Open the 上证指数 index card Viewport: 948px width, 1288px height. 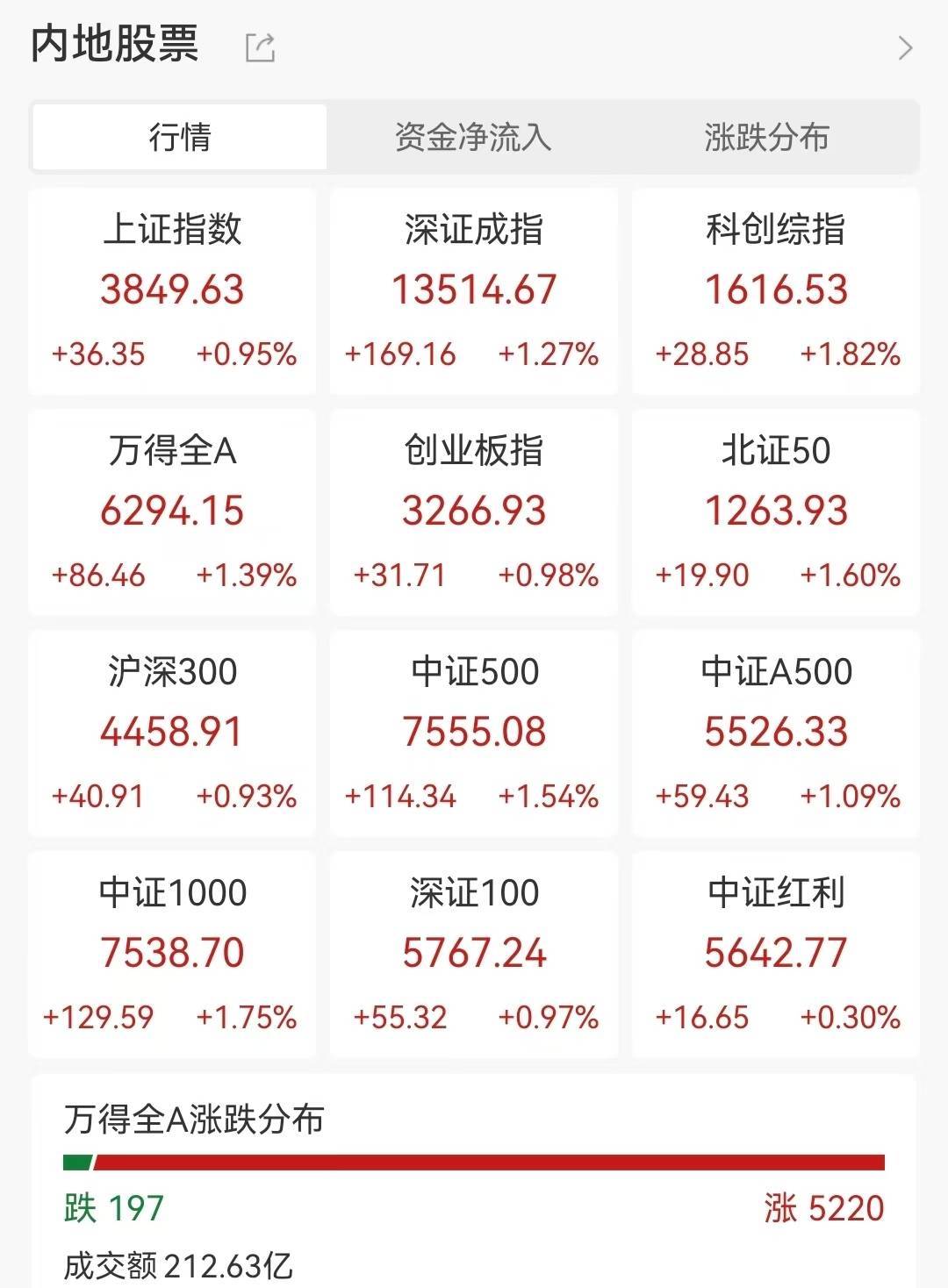coord(172,291)
